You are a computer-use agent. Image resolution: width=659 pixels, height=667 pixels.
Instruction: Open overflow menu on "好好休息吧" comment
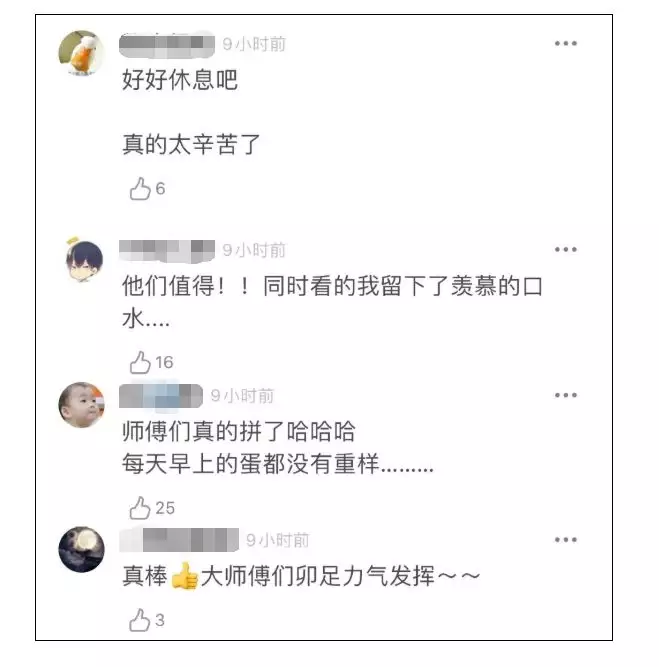(566, 44)
